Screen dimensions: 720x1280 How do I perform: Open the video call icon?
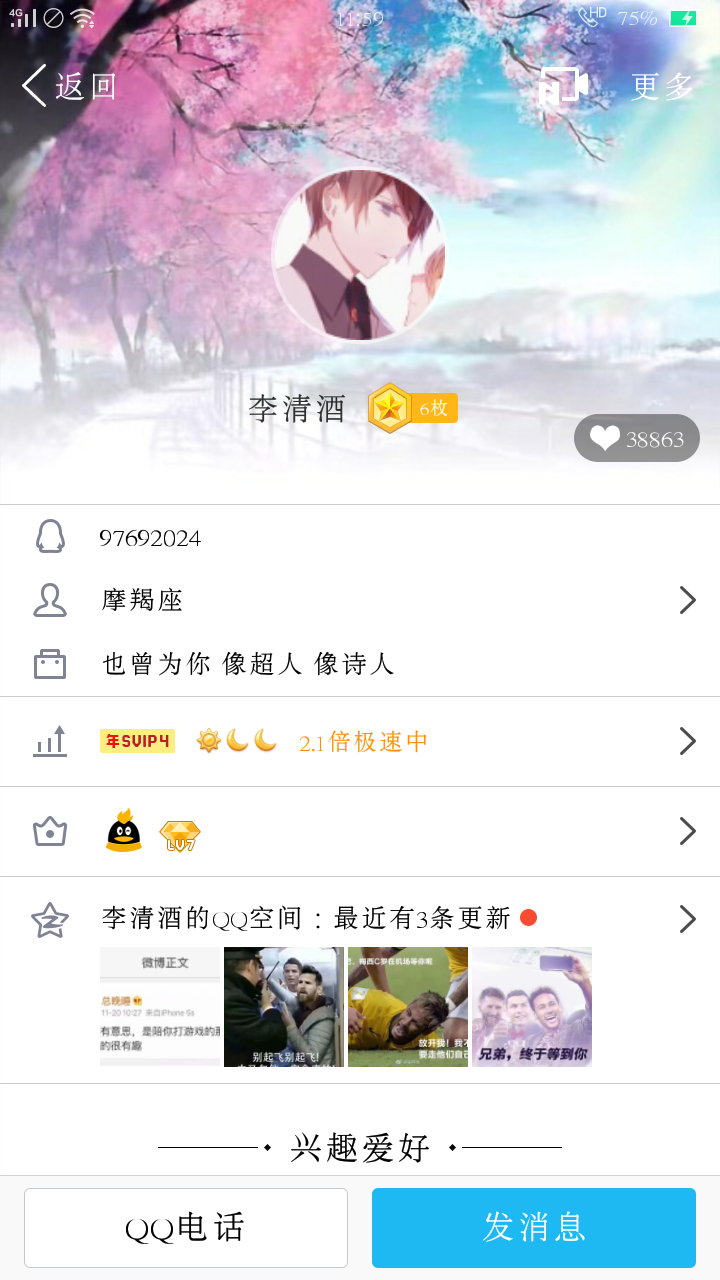(x=562, y=86)
